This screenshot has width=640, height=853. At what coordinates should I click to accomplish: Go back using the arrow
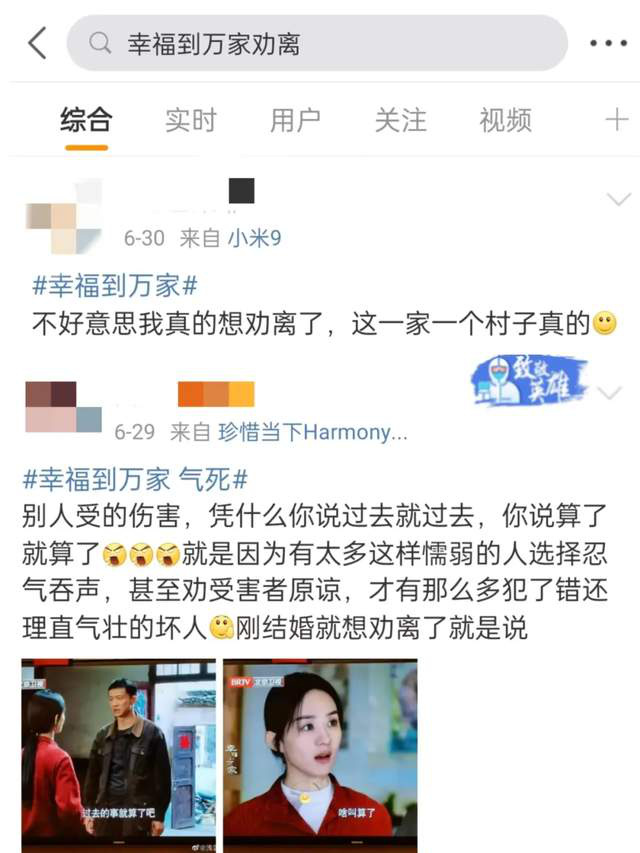[37, 43]
